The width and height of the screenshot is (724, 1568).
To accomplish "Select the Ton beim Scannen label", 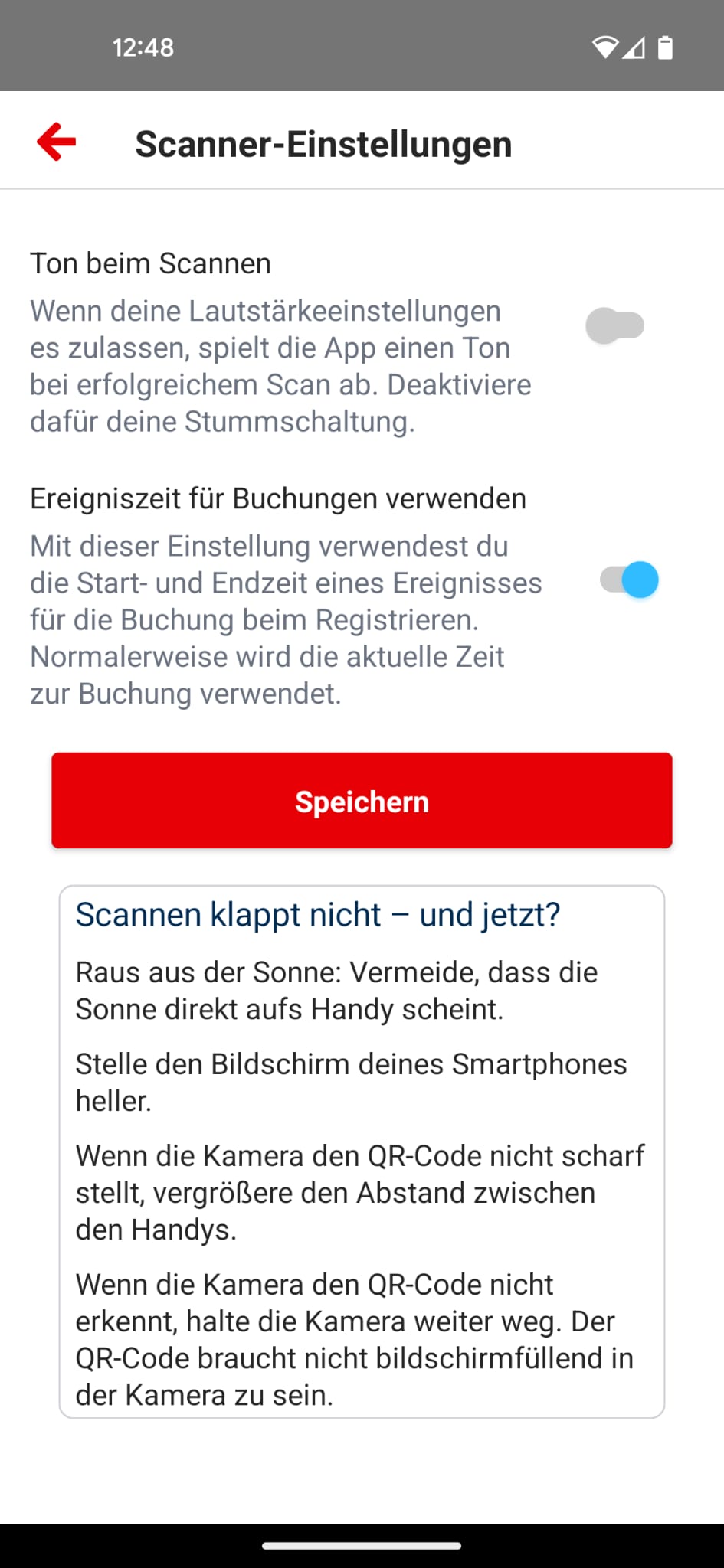I will point(150,263).
